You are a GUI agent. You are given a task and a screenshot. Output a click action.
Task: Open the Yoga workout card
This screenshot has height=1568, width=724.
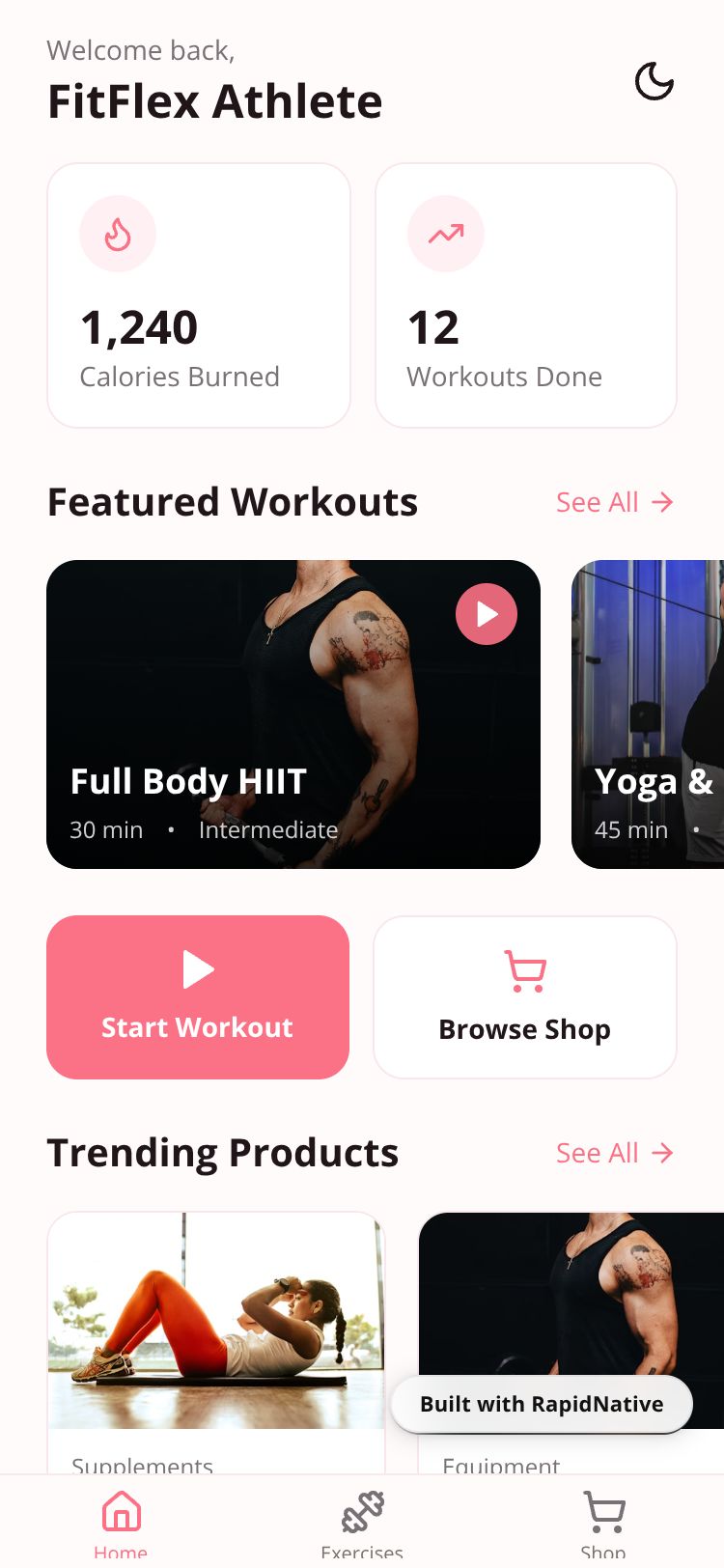[x=648, y=714]
